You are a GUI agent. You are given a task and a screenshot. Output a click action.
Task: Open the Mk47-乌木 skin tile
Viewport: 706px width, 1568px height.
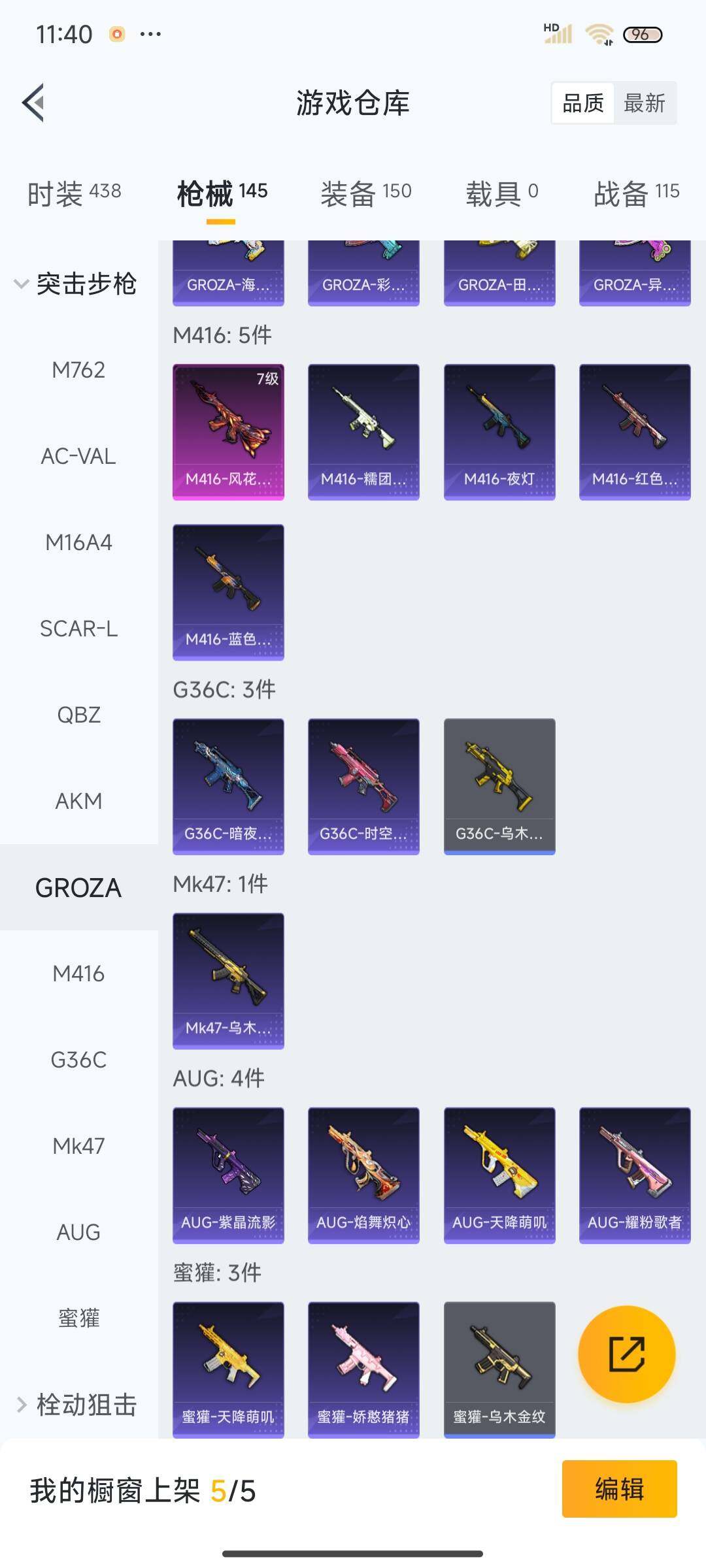click(228, 981)
